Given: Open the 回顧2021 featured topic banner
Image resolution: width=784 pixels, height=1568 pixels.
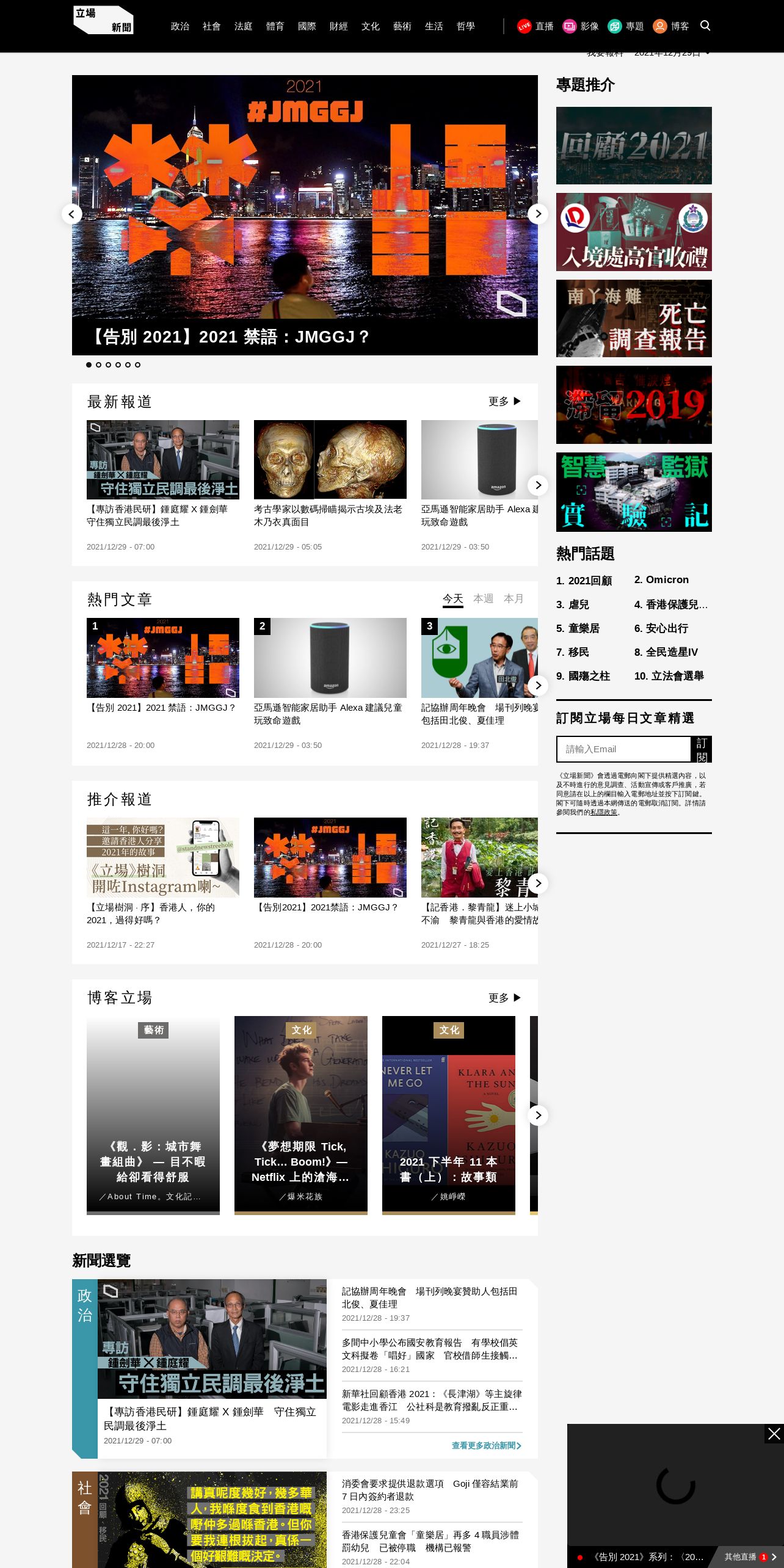Looking at the screenshot, I should click(634, 145).
